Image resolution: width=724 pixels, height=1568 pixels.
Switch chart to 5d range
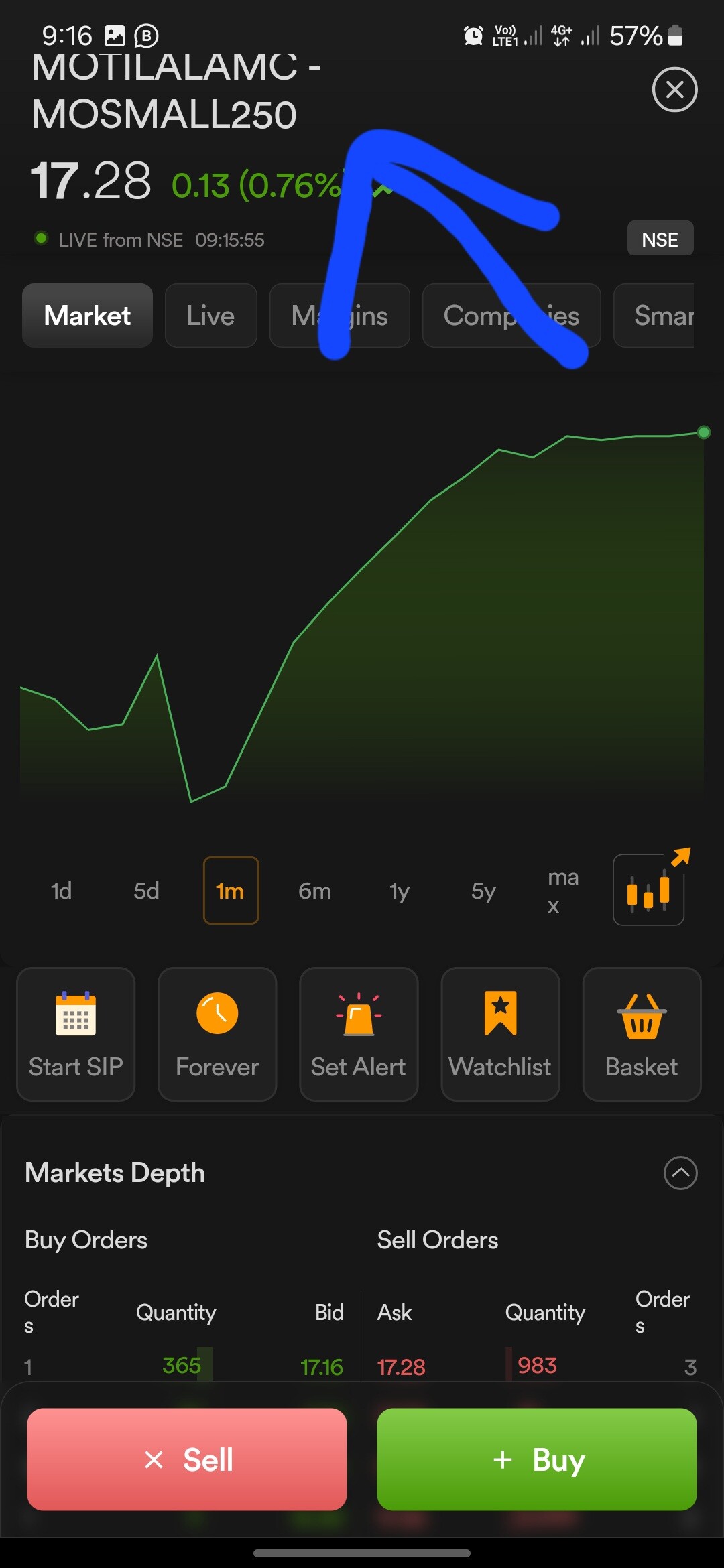tap(146, 891)
